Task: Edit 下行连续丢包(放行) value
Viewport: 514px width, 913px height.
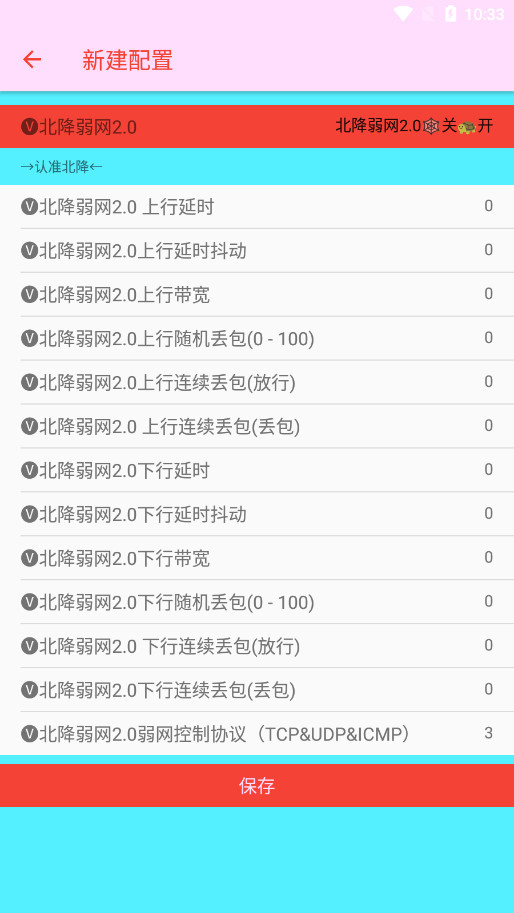Action: 257,646
